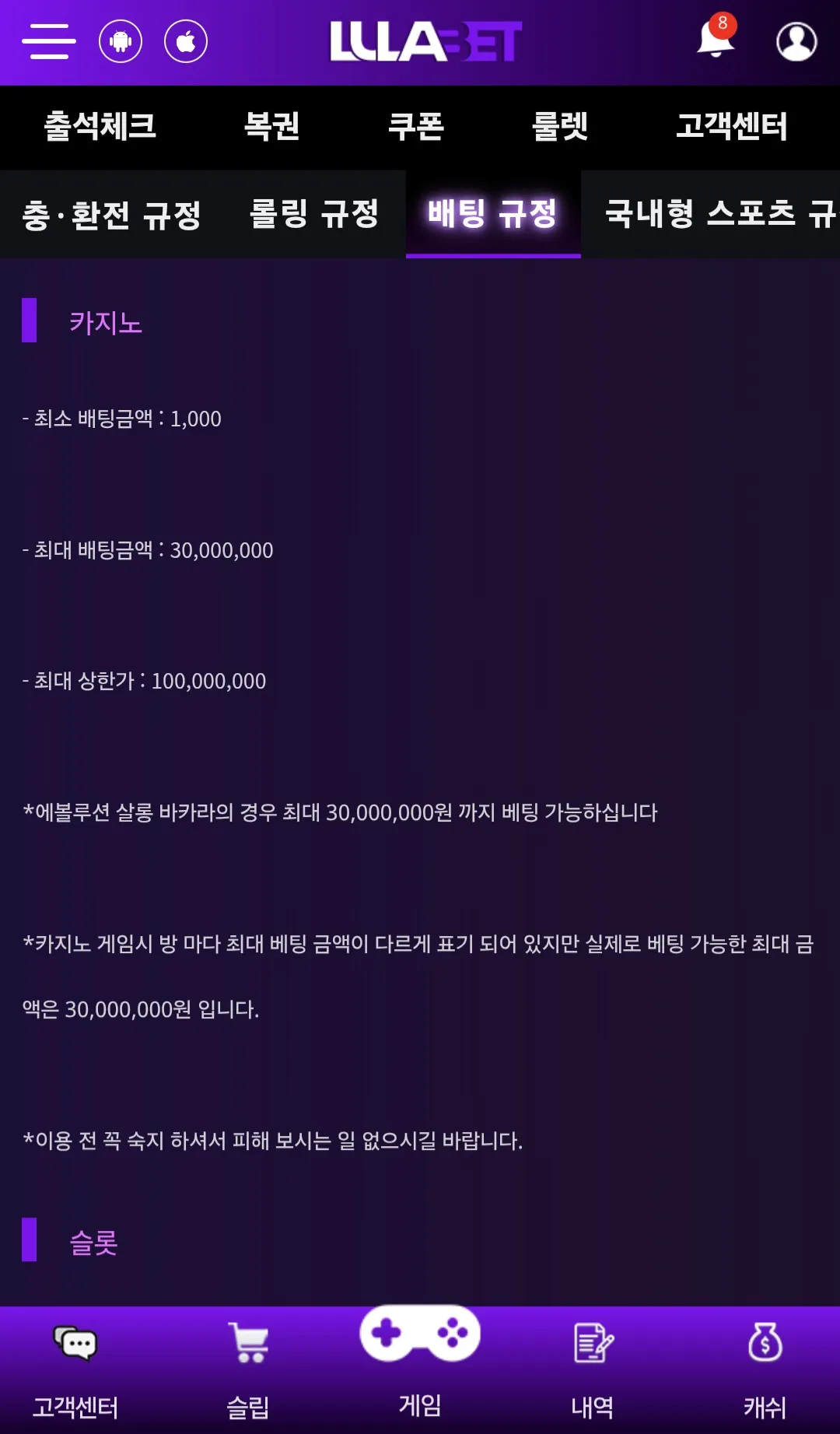
Task: Tap the Apple app download icon
Action: (186, 41)
